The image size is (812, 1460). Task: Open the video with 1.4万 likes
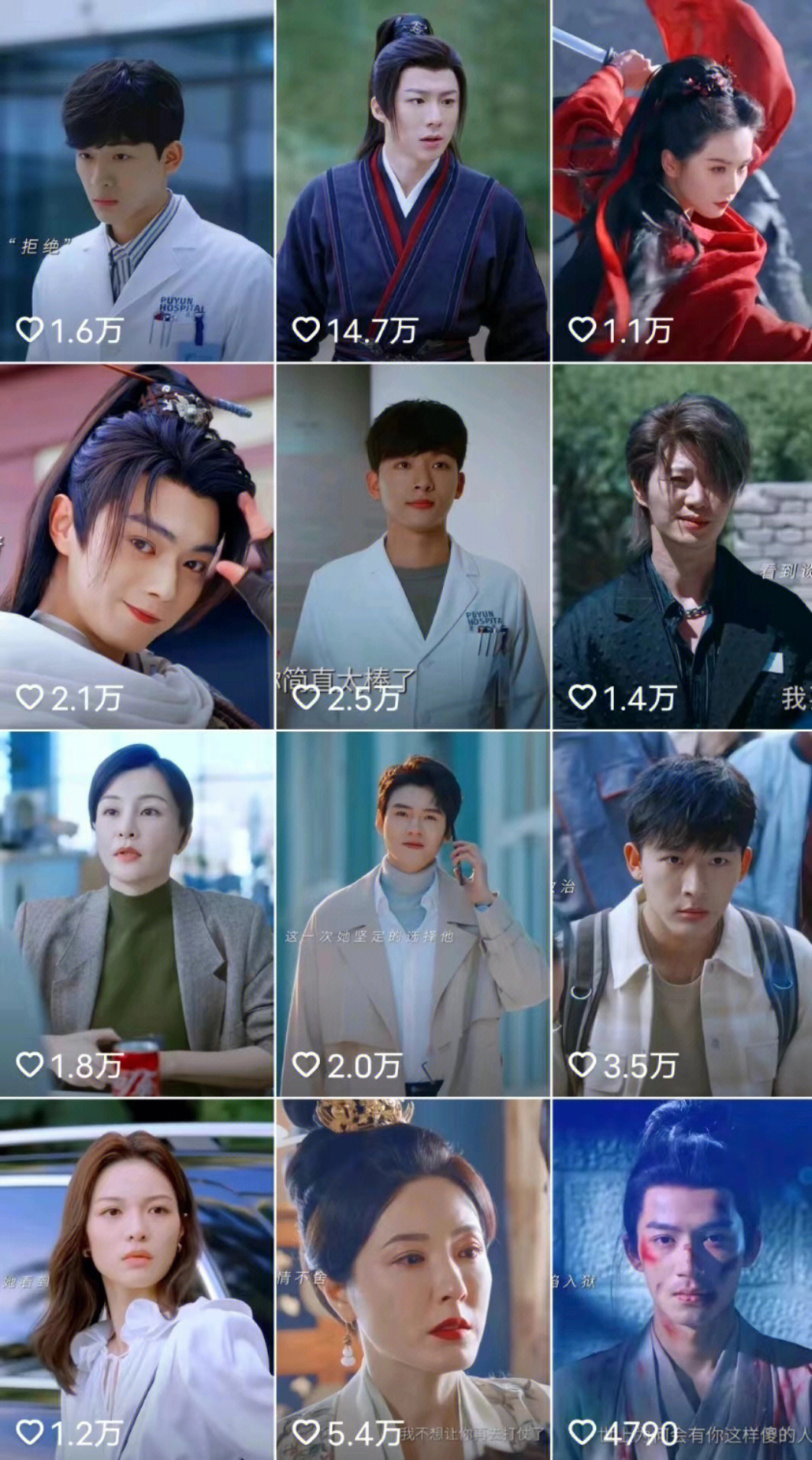point(682,546)
